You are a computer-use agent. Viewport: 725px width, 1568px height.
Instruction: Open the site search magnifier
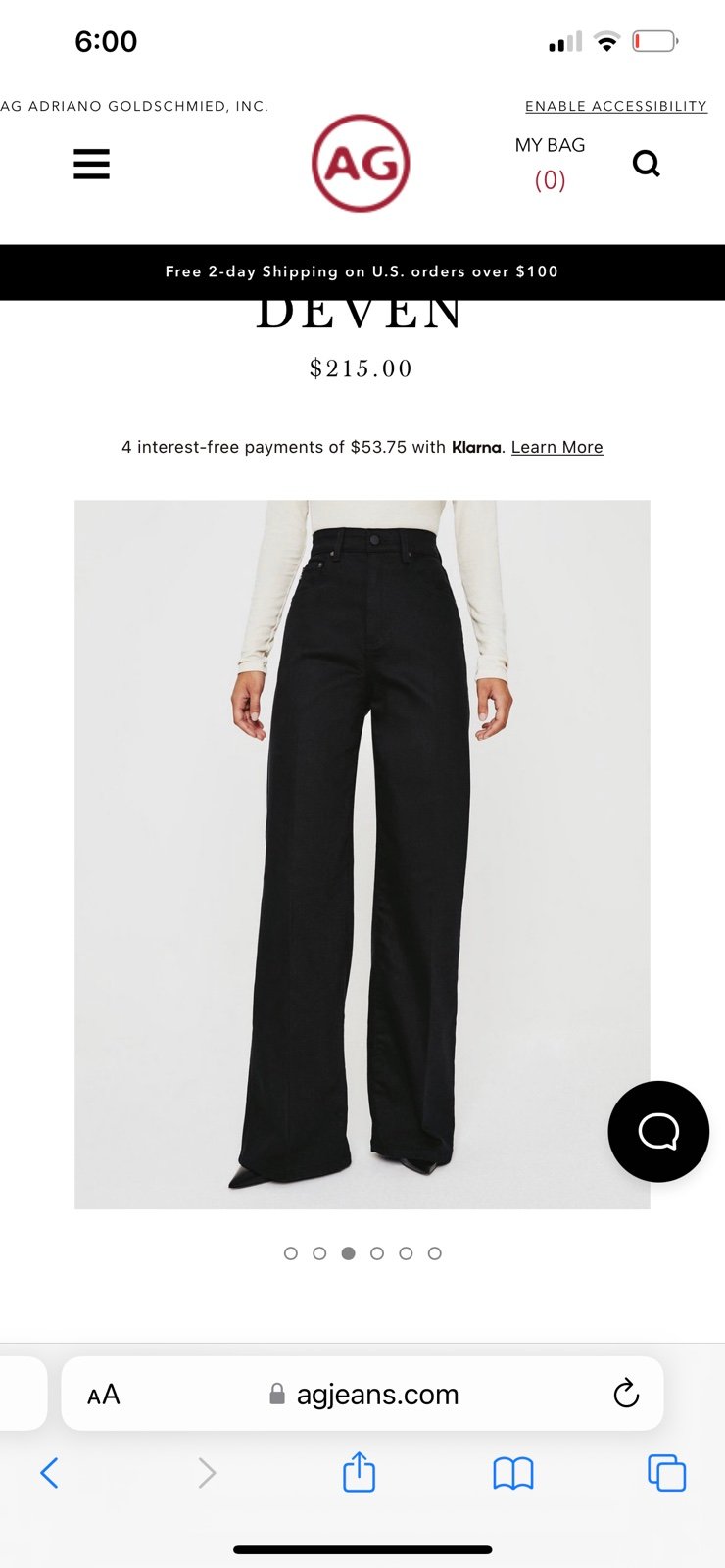pos(646,164)
